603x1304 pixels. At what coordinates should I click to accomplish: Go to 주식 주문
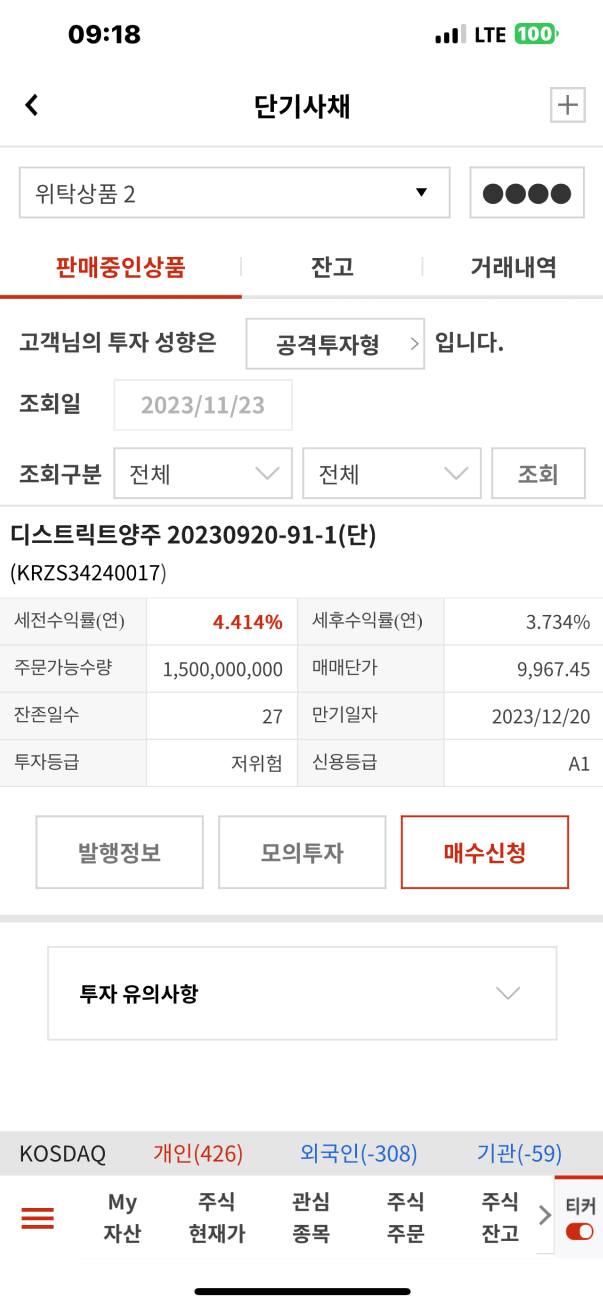coord(405,1218)
